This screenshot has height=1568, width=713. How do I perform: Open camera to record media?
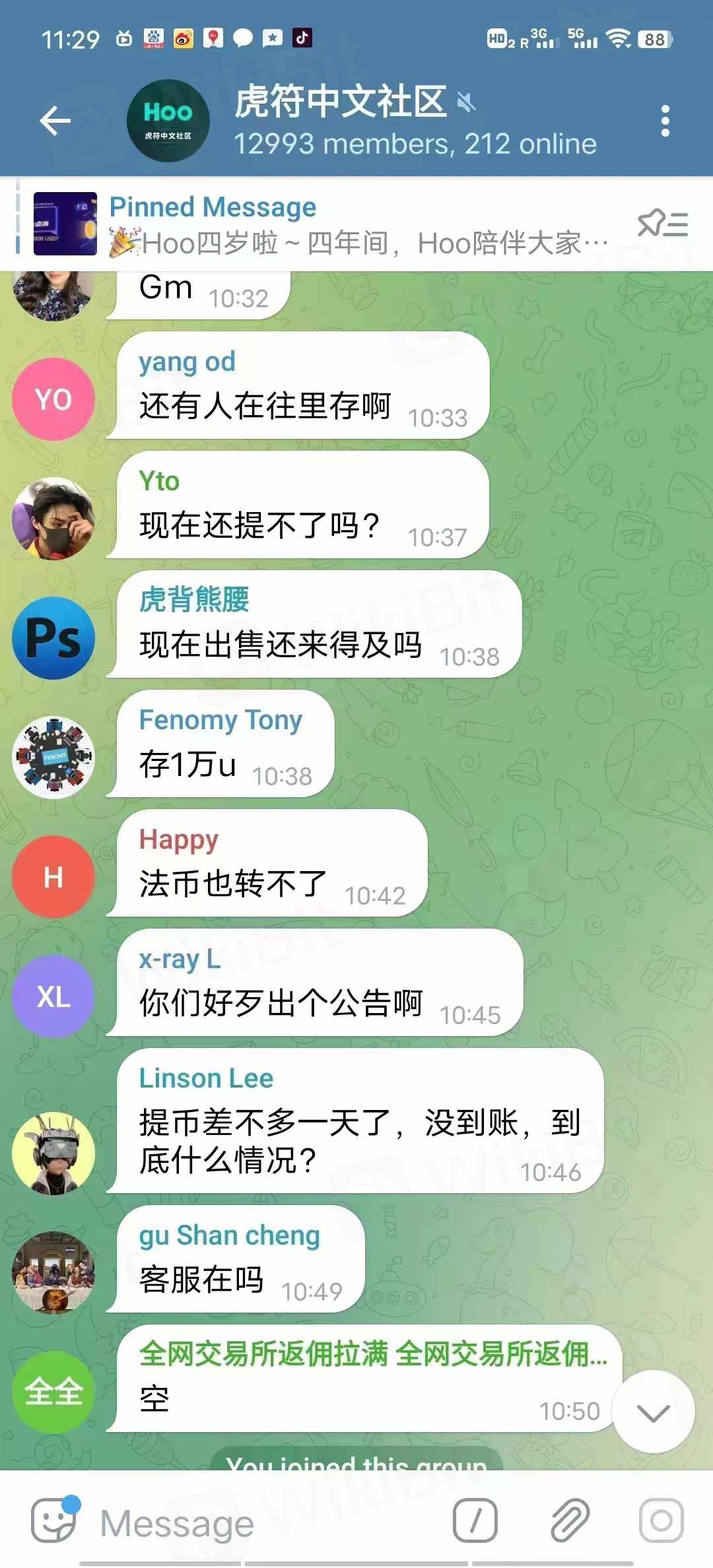tap(661, 1520)
